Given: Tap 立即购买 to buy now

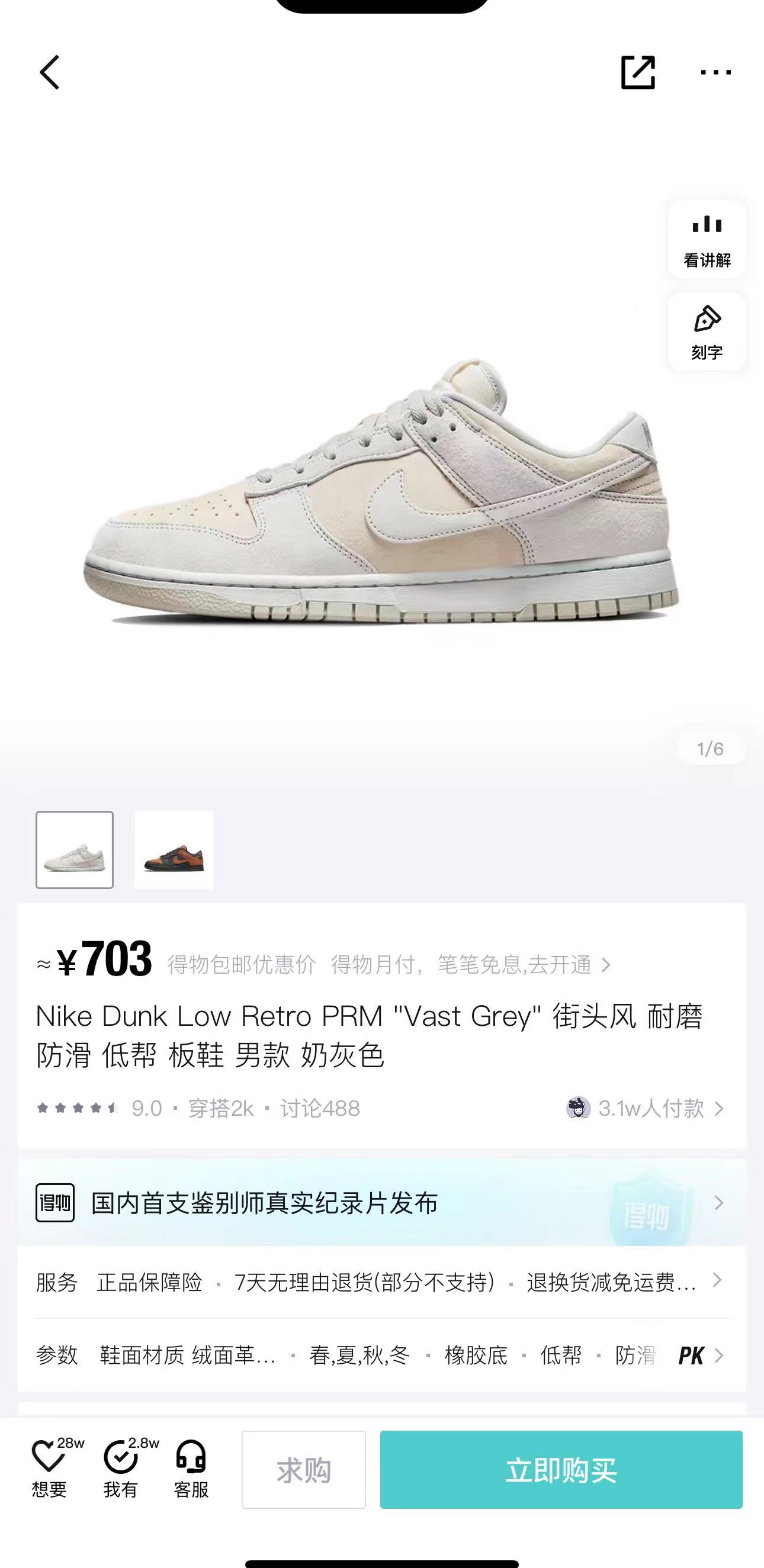Looking at the screenshot, I should [x=561, y=1469].
